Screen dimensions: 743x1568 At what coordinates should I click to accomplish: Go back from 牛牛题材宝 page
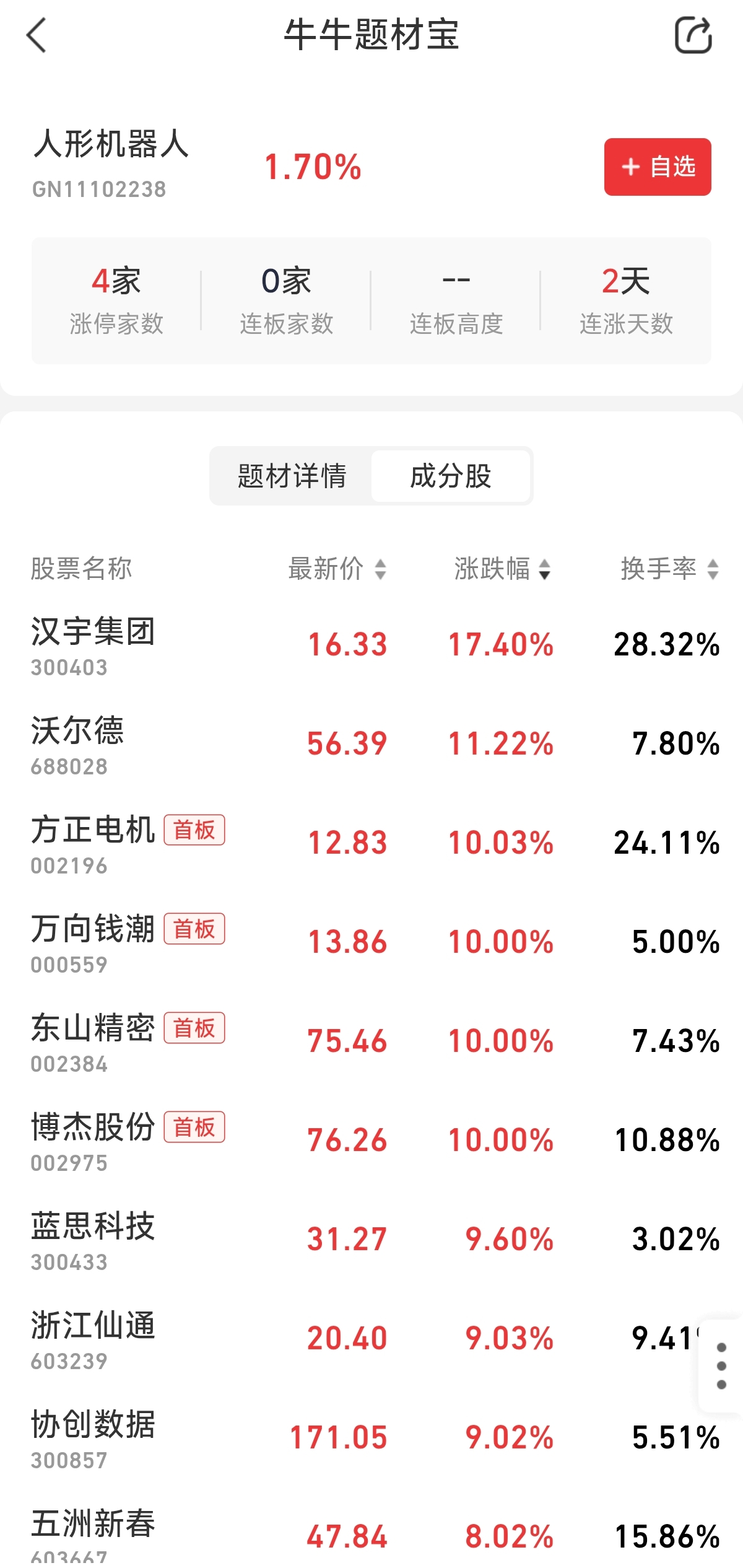pyautogui.click(x=37, y=35)
